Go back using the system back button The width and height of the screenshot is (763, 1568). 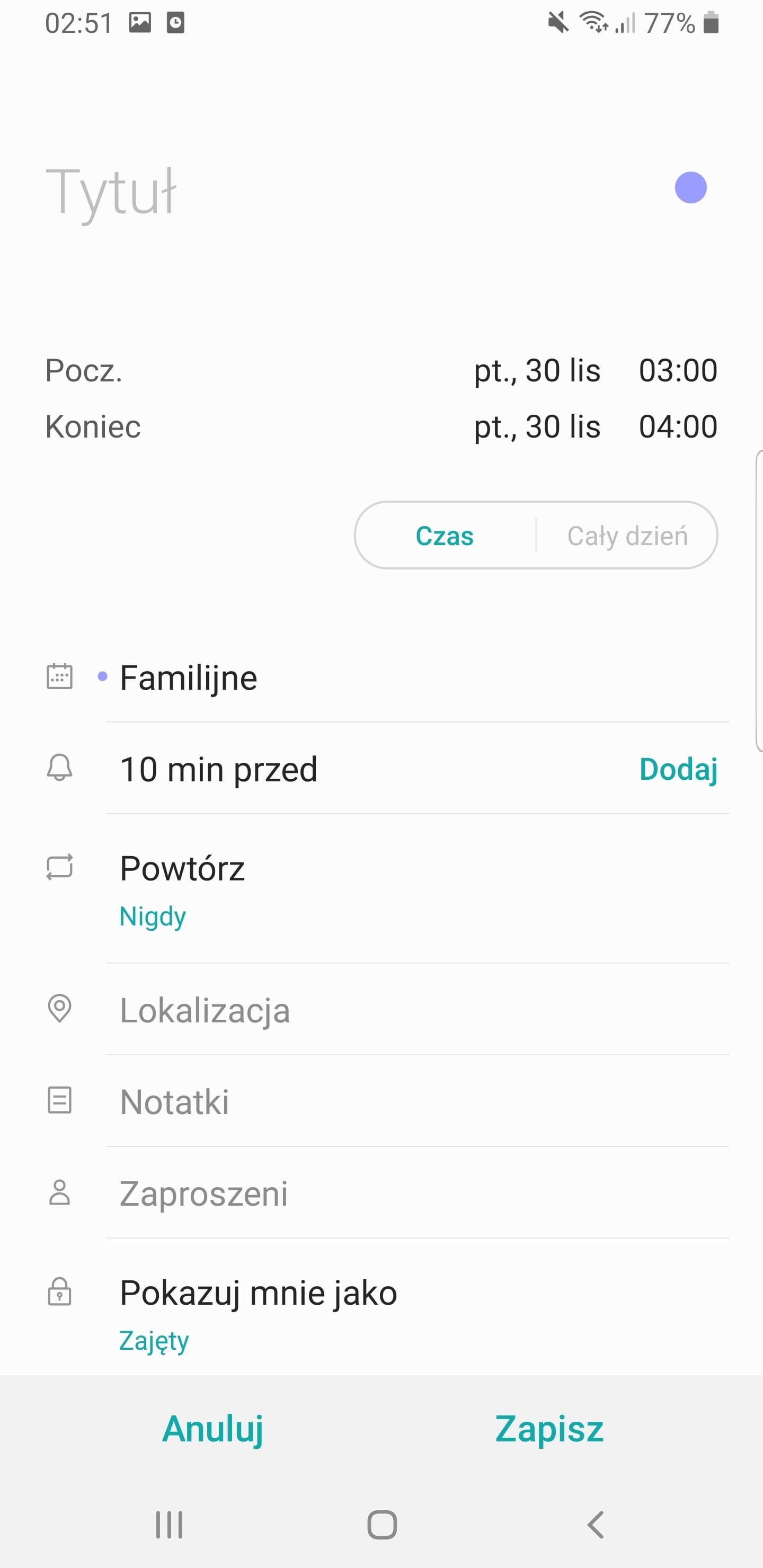click(x=595, y=1524)
